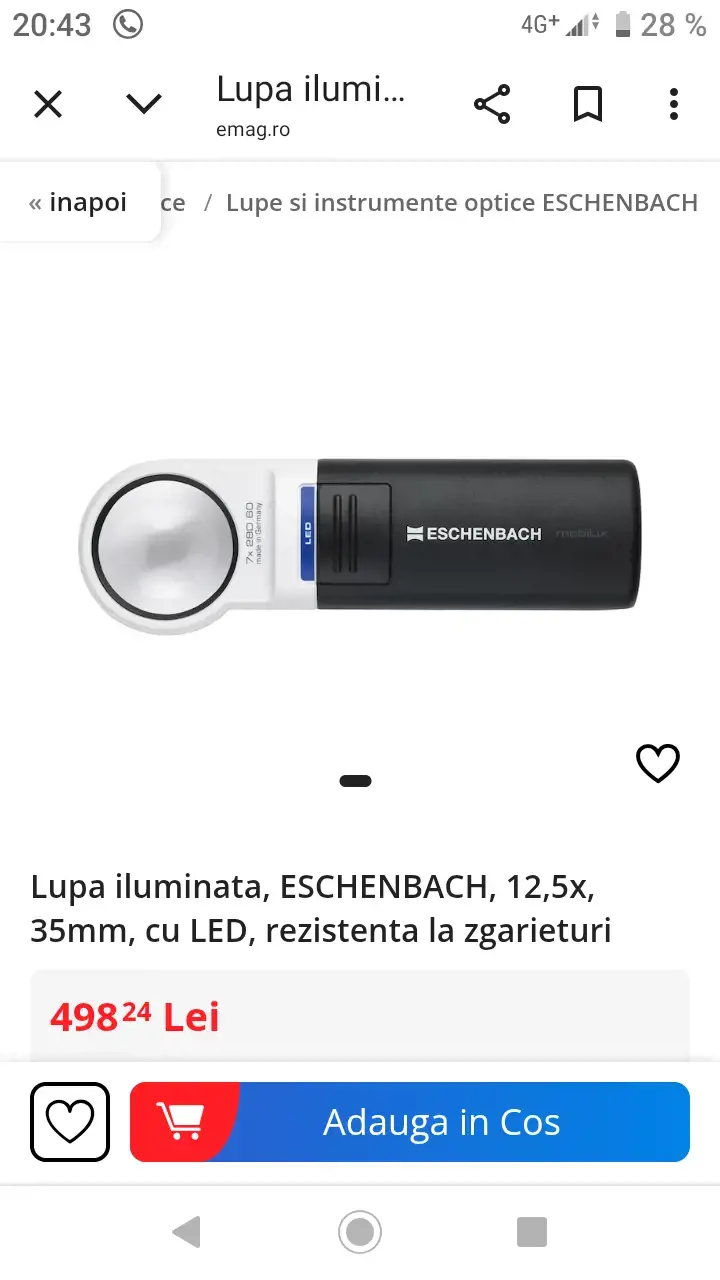Select the ESCHENBACH breadcrumb category
The height and width of the screenshot is (1280, 720).
point(462,202)
